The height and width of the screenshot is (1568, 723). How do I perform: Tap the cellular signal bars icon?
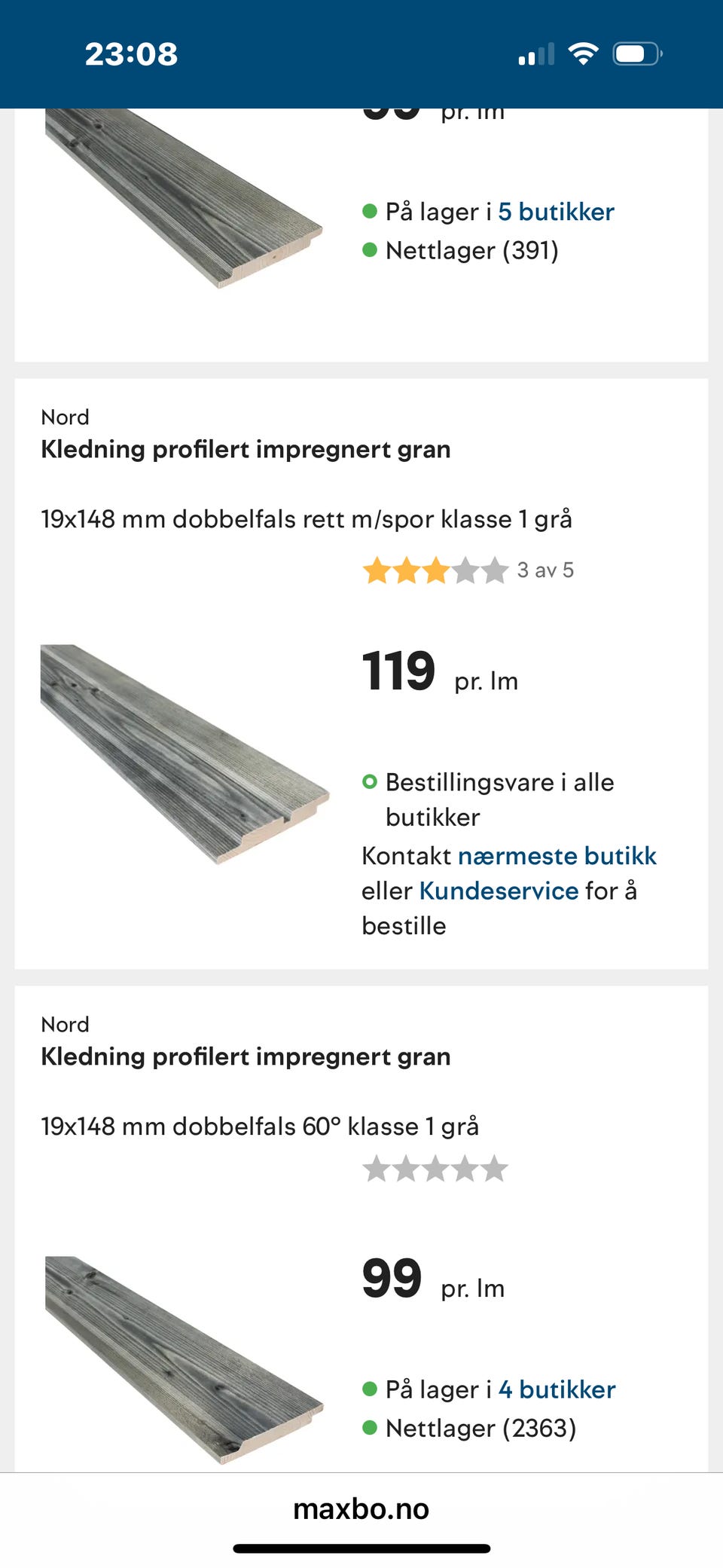(x=535, y=53)
